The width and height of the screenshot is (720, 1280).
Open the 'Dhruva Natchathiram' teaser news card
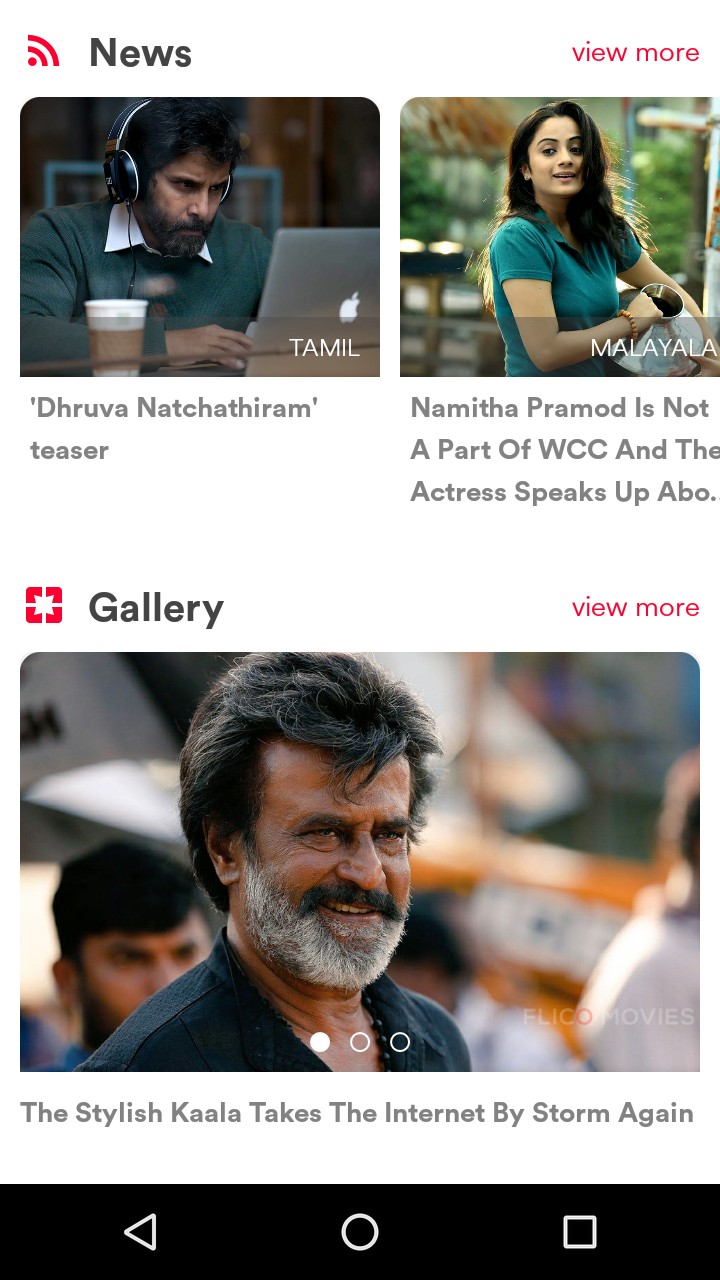click(x=200, y=237)
